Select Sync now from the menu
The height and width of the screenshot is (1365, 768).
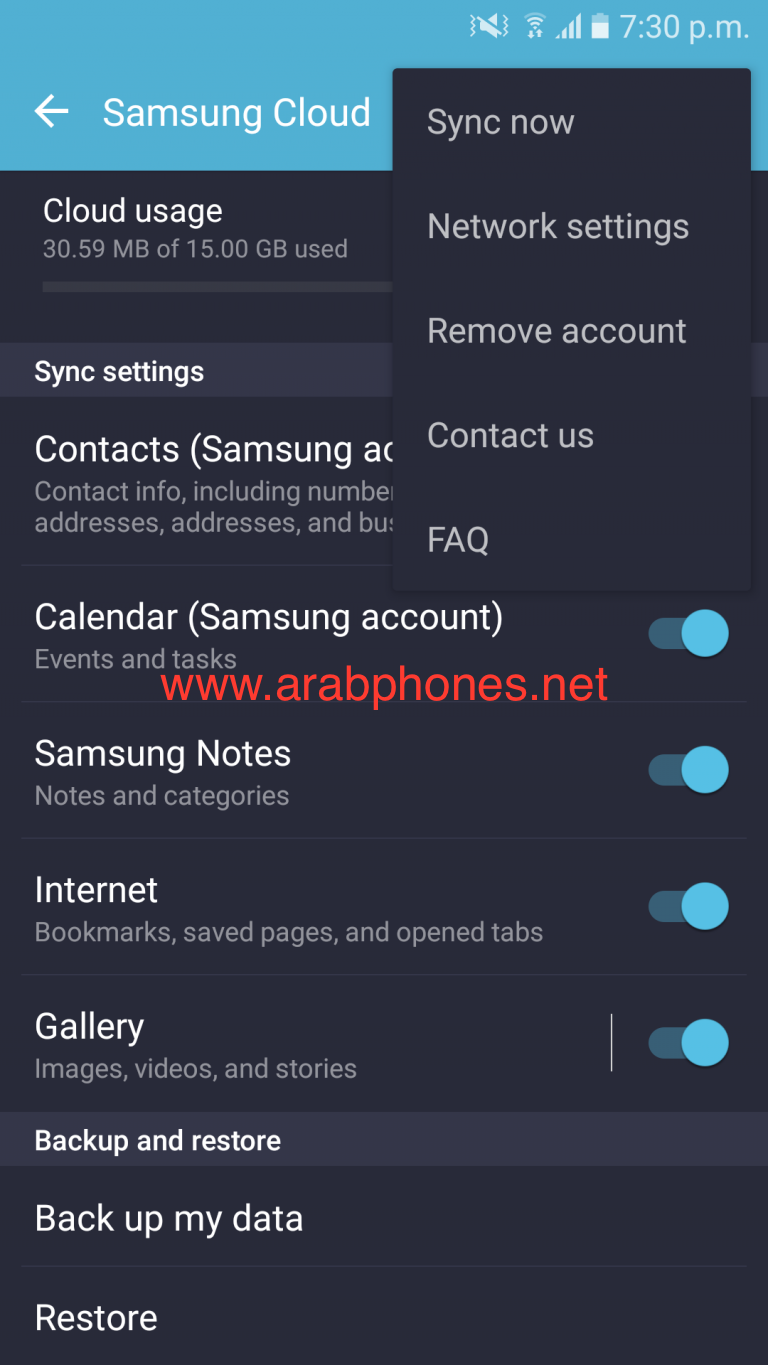click(501, 121)
